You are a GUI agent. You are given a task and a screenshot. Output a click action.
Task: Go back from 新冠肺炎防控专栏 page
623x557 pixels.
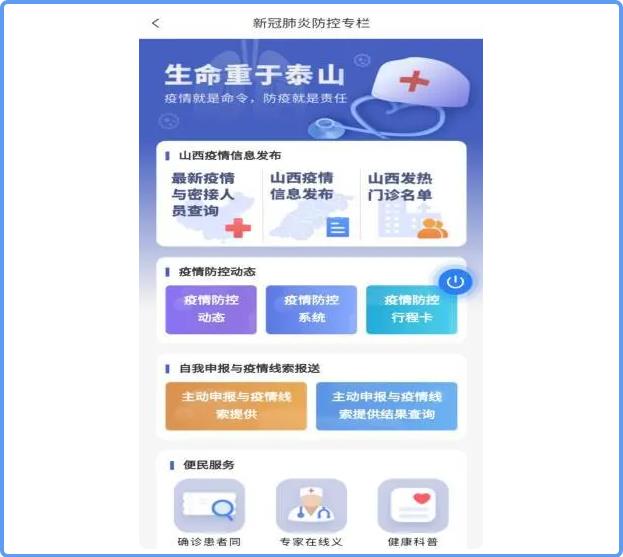(x=155, y=23)
